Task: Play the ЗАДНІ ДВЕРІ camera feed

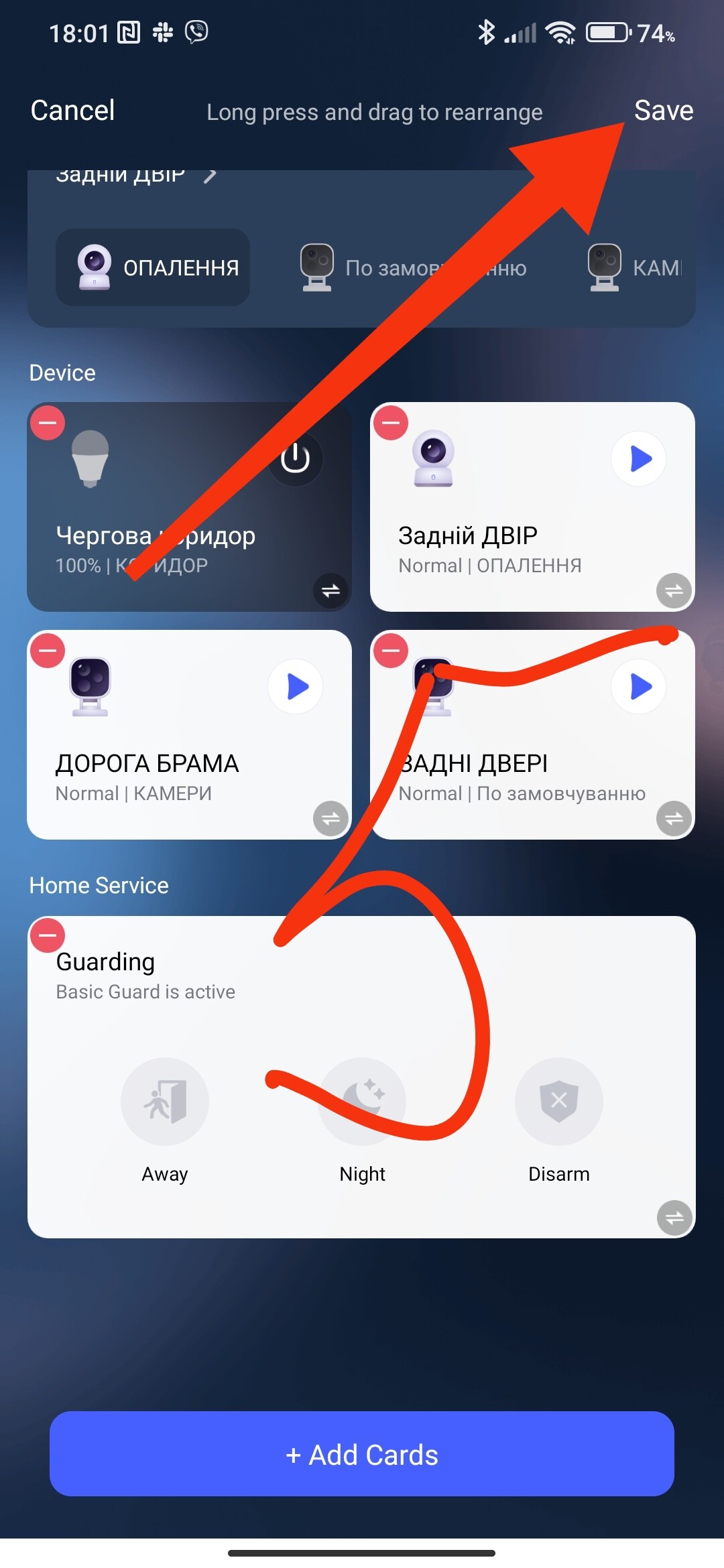Action: [x=639, y=687]
